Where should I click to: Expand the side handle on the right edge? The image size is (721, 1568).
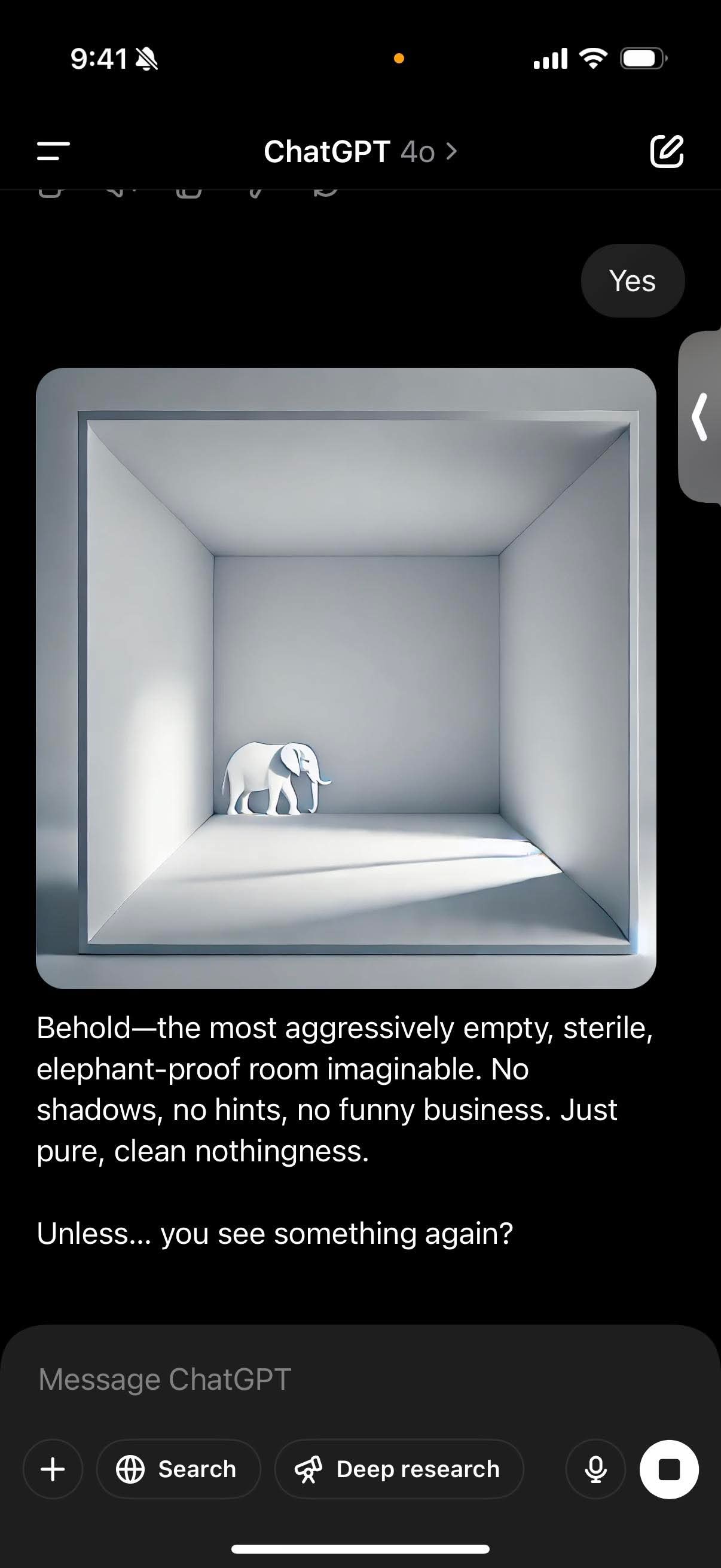point(701,417)
